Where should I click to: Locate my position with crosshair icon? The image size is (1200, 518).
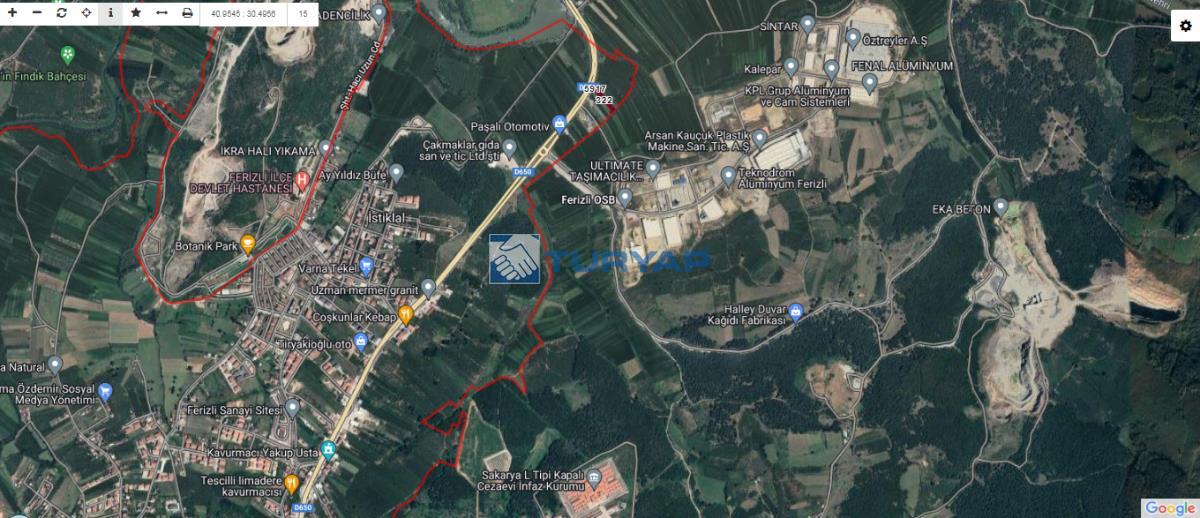[x=87, y=14]
